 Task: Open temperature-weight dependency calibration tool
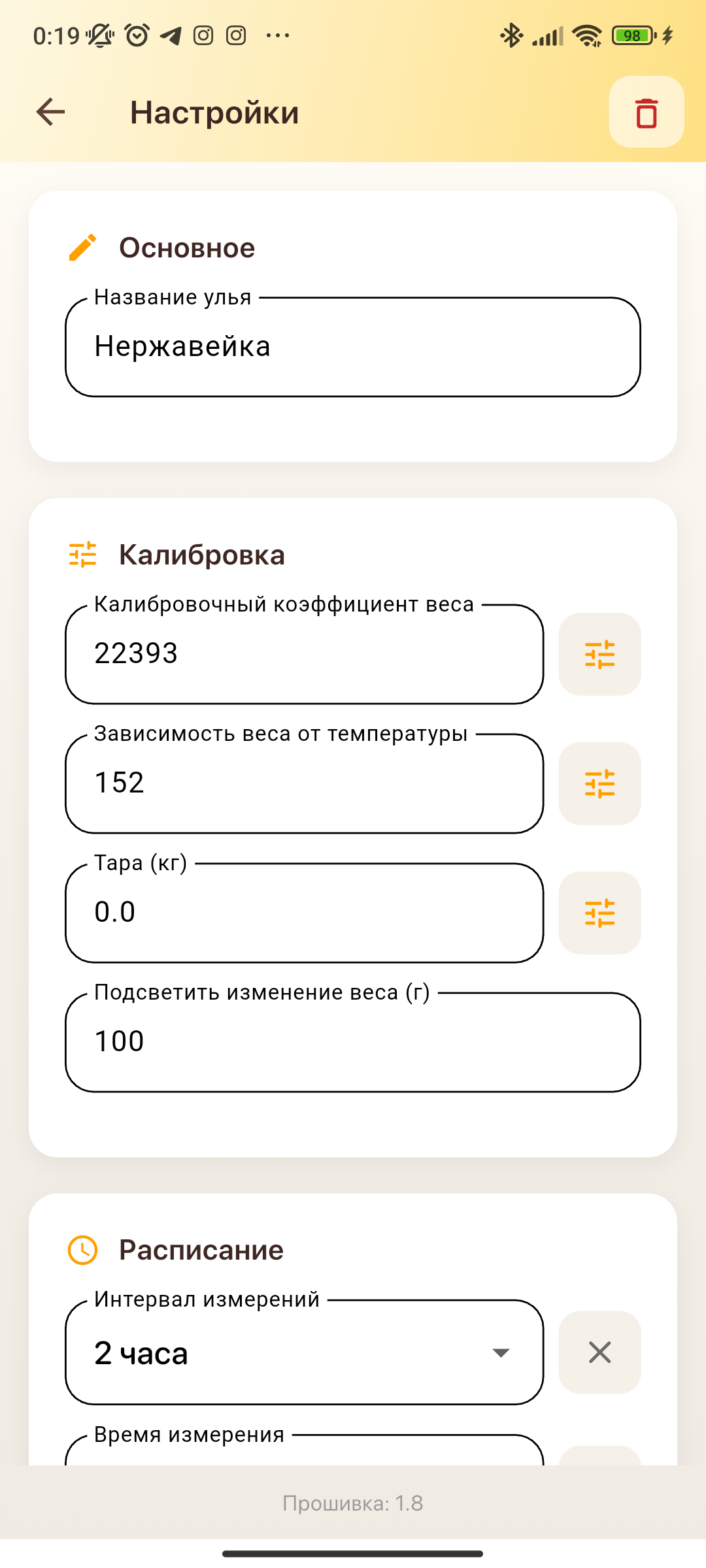[599, 783]
